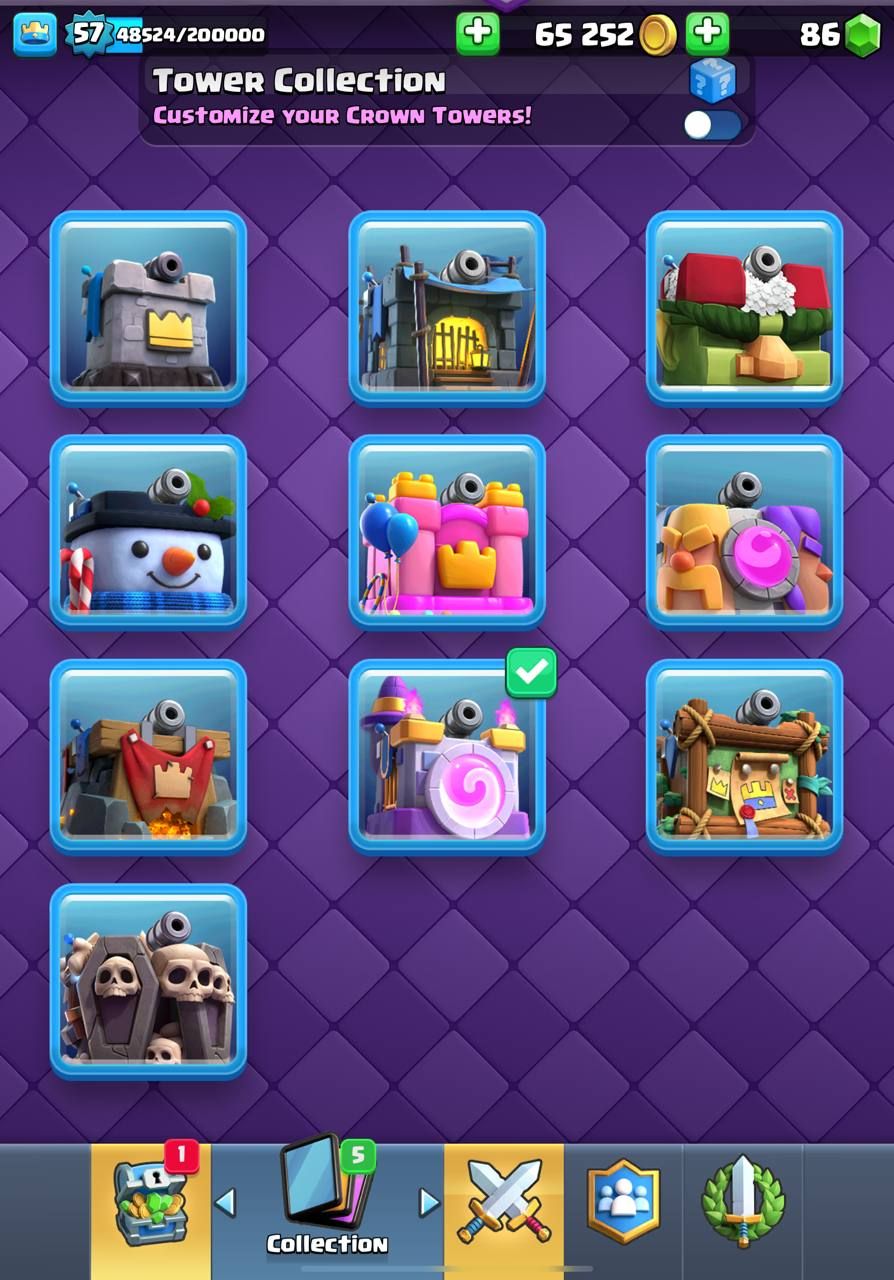Screen dimensions: 894x1280
Task: Switch to the battle crossed swords tab
Action: coord(503,1203)
